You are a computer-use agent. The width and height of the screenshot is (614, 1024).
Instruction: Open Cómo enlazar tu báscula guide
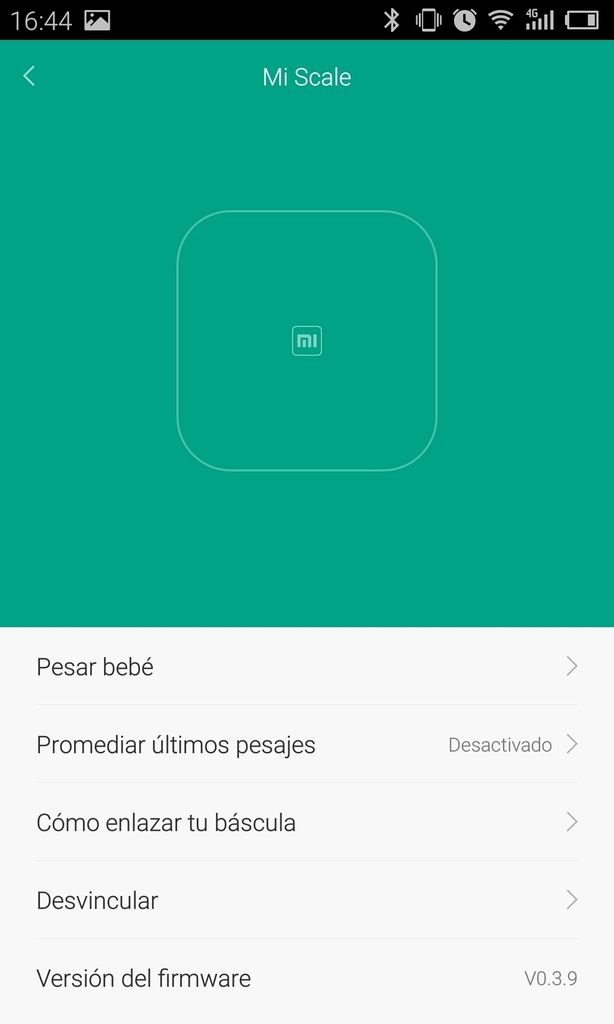coord(306,823)
